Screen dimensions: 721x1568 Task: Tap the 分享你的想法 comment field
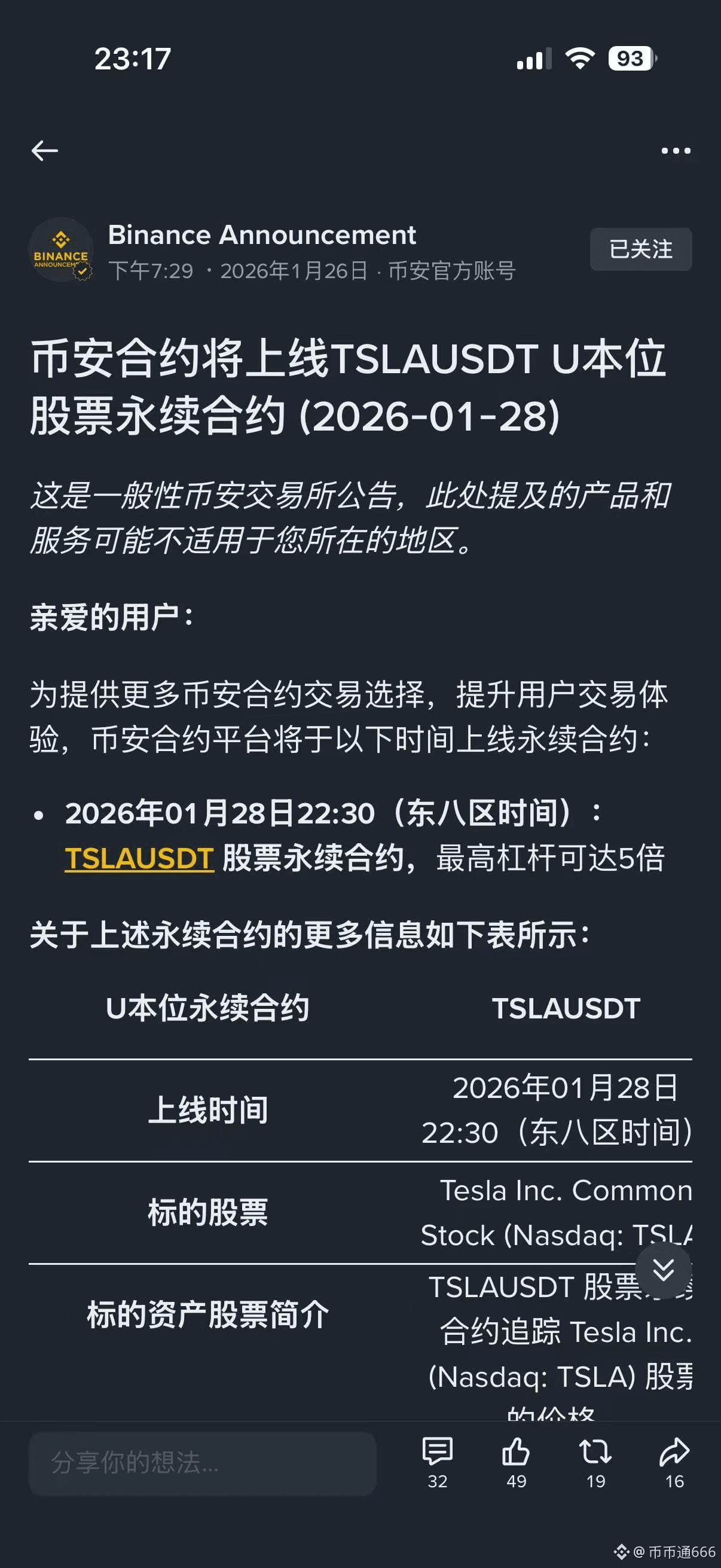click(x=202, y=1463)
